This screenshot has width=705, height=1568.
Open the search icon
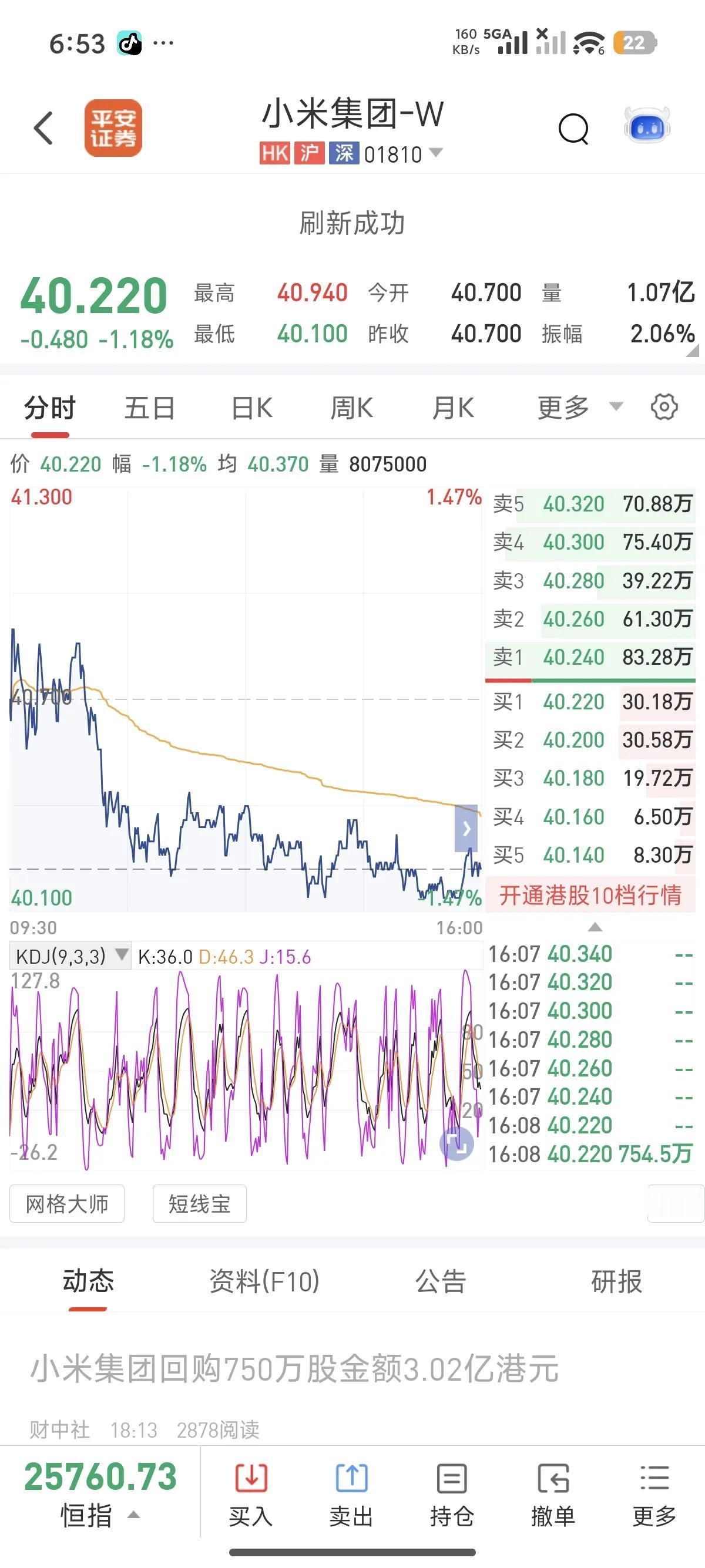tap(573, 129)
